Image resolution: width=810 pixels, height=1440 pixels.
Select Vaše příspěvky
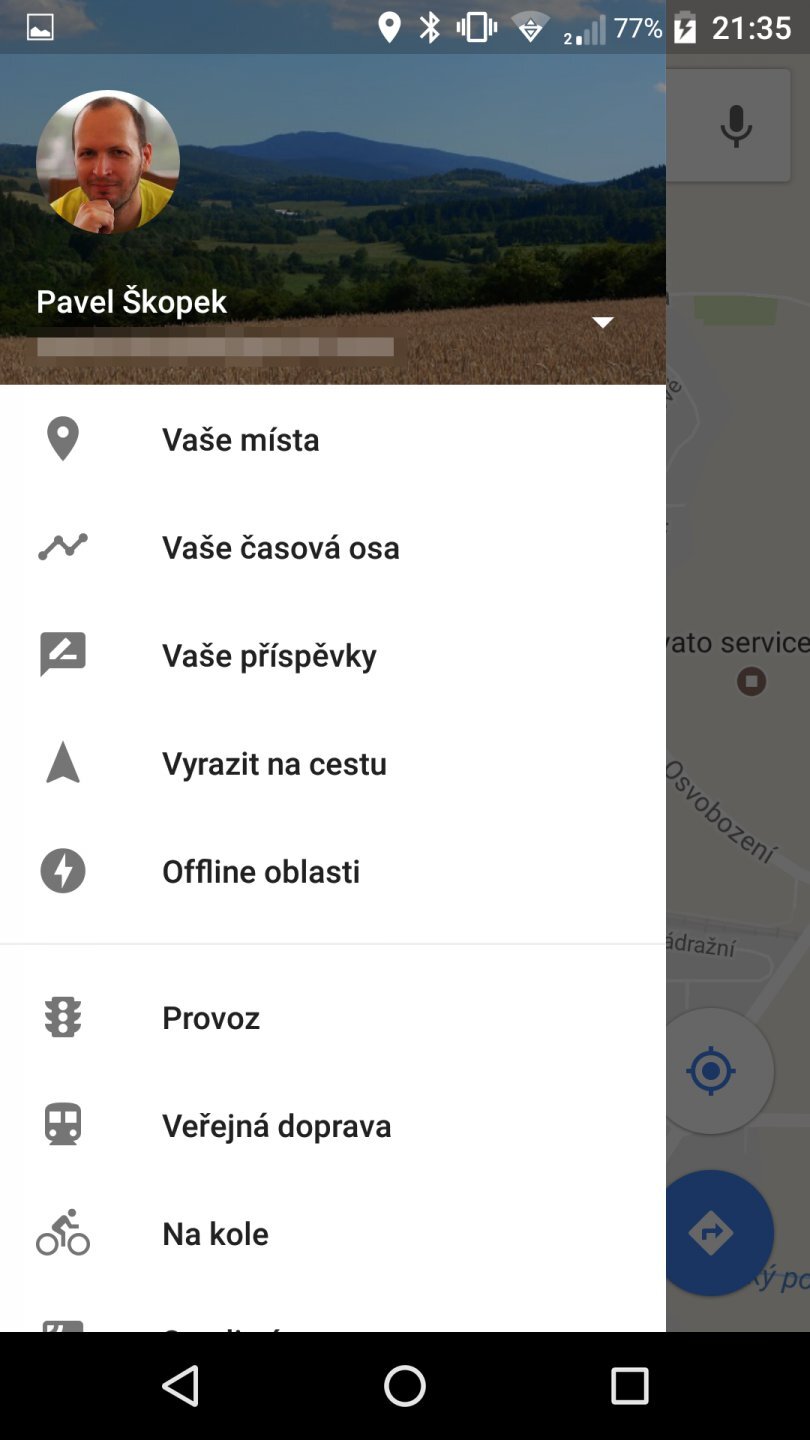point(268,655)
